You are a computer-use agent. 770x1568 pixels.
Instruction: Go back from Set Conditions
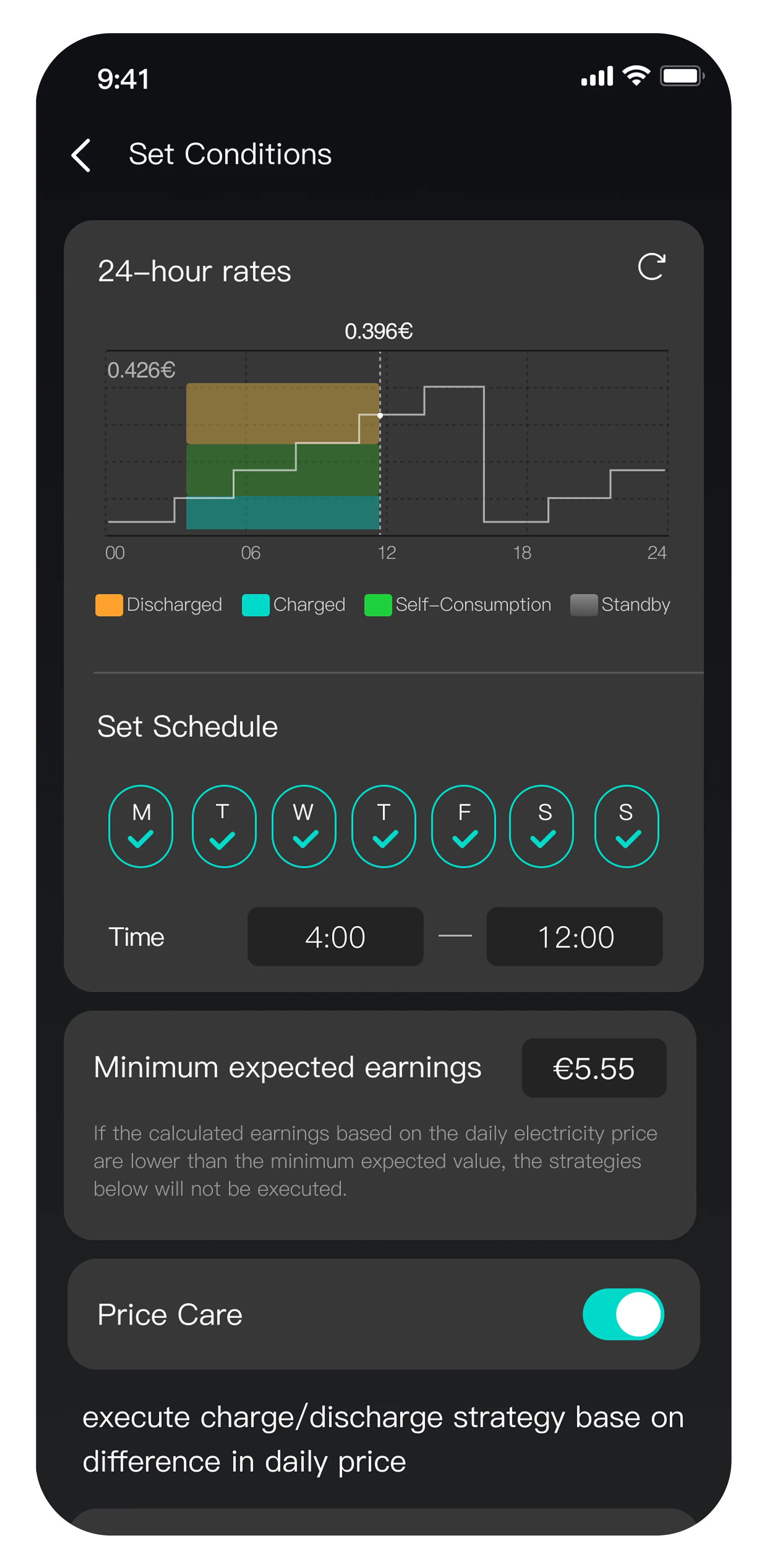coord(81,155)
